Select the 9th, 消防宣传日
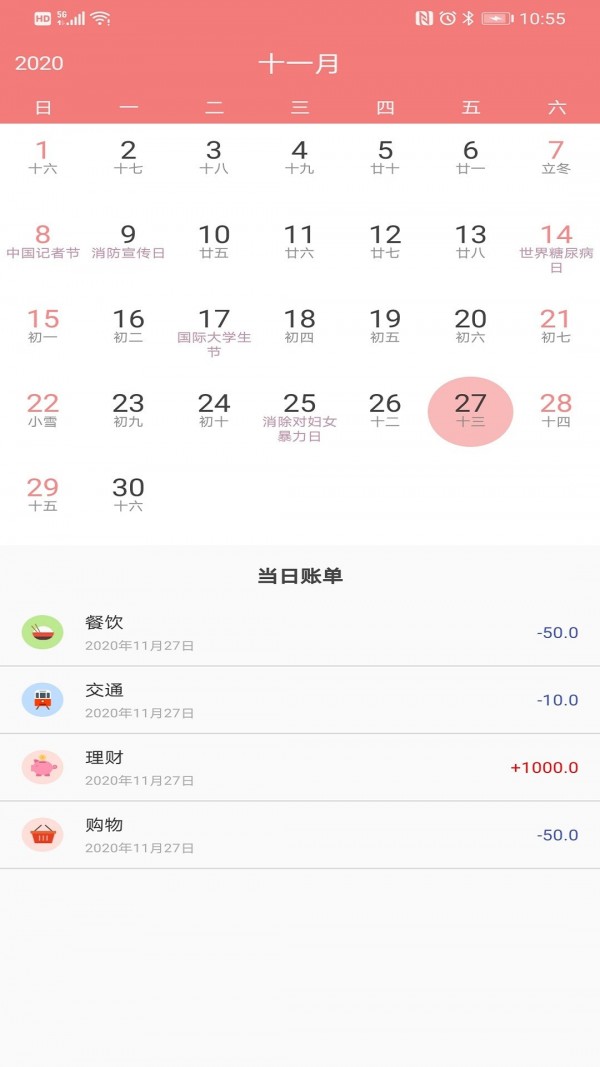The image size is (600, 1067). coord(129,242)
